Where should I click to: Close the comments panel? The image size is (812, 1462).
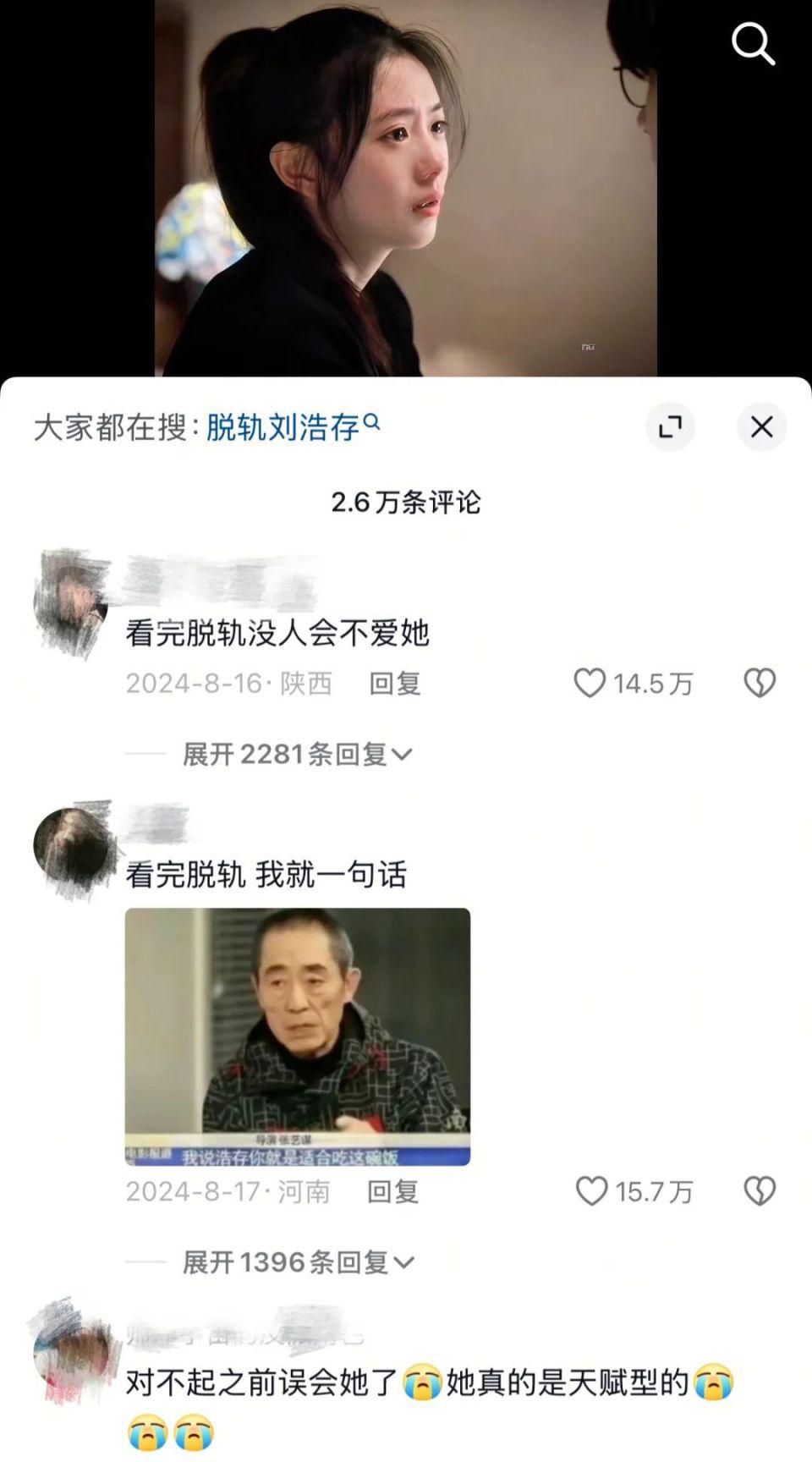click(761, 426)
